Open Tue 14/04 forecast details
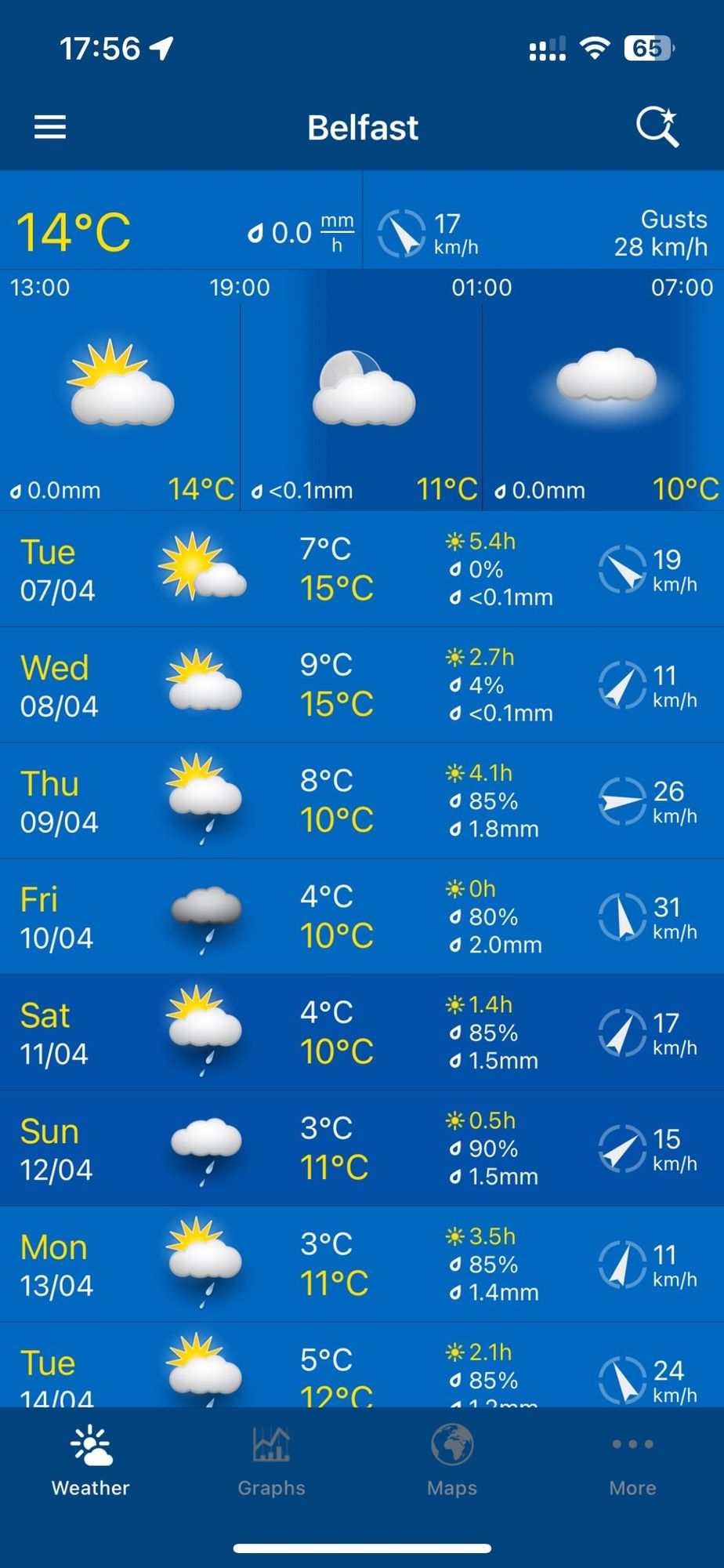The width and height of the screenshot is (724, 1568). pyautogui.click(x=362, y=1368)
